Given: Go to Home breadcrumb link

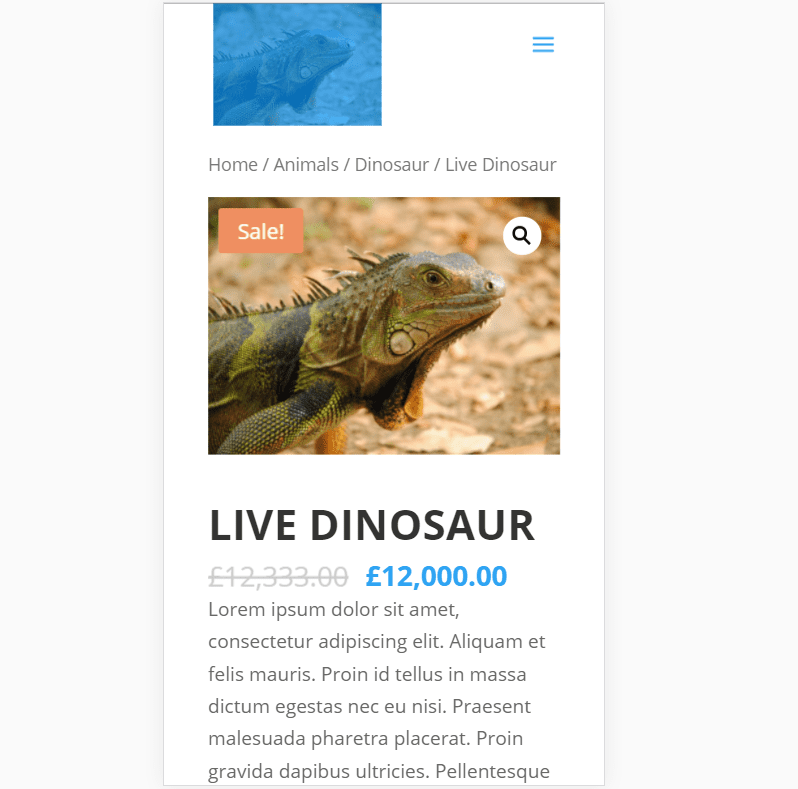Looking at the screenshot, I should point(233,164).
